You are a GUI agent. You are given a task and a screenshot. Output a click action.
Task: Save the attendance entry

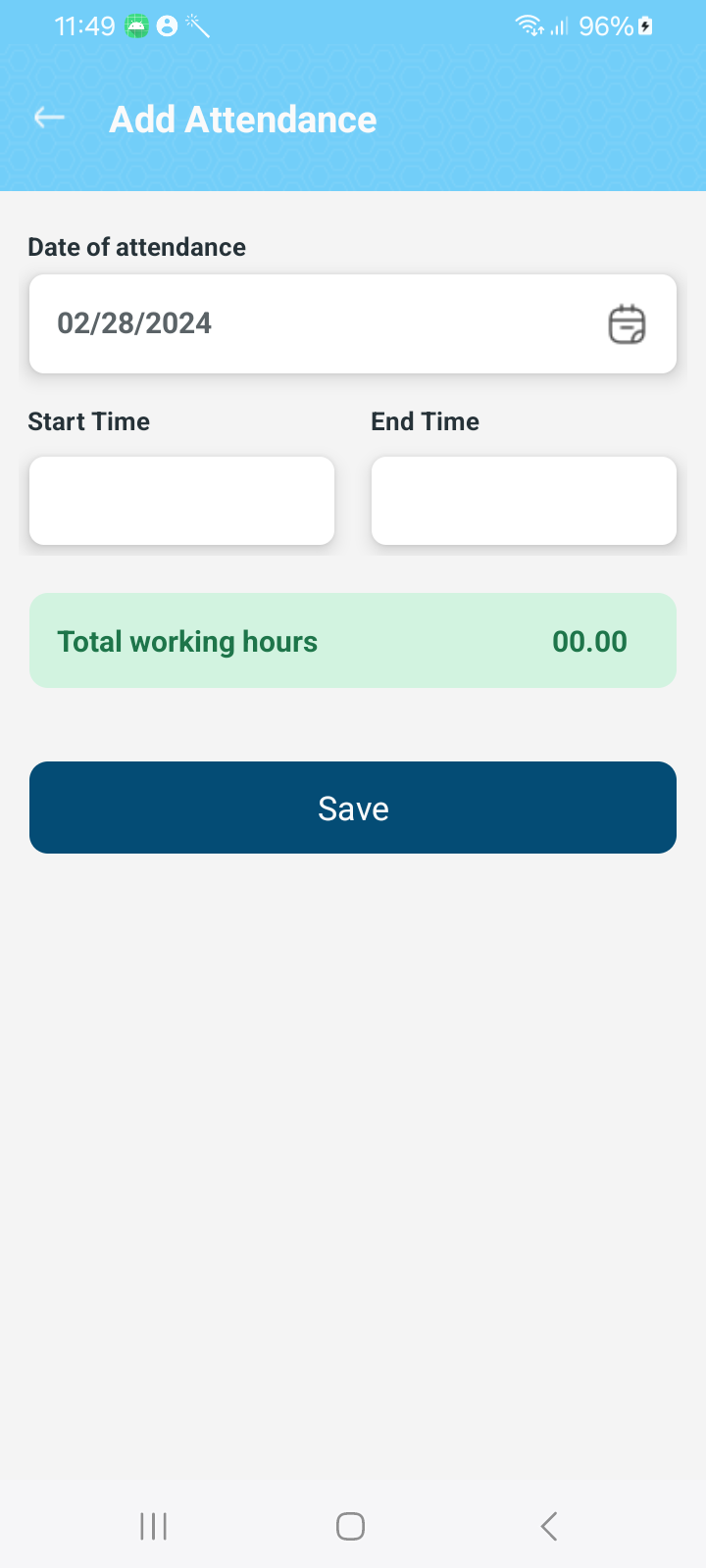click(353, 808)
